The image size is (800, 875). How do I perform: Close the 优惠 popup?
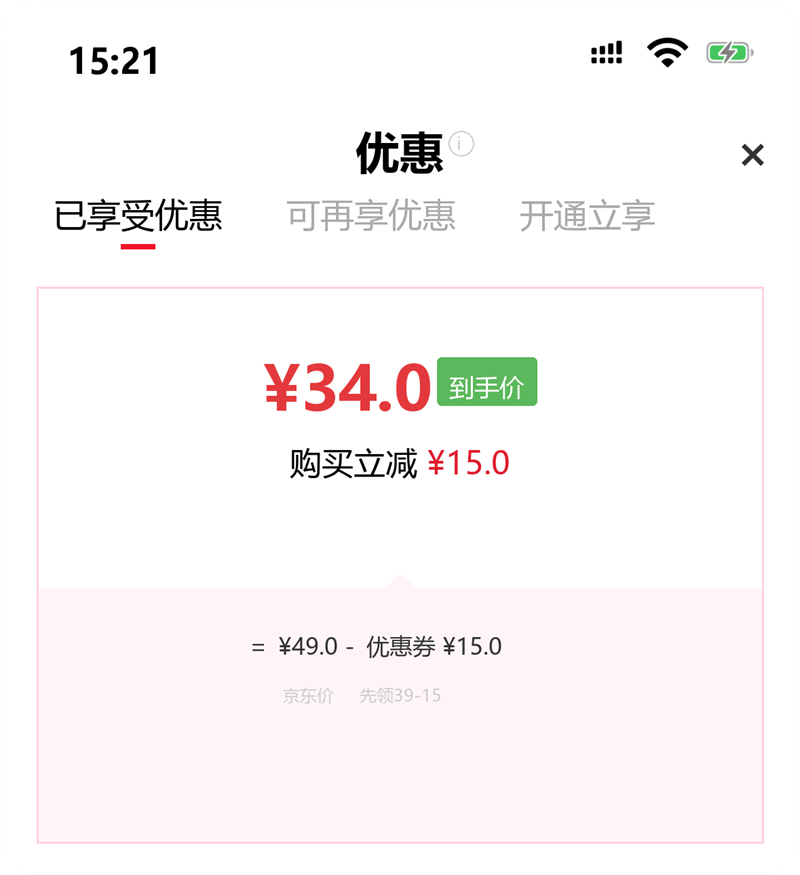tap(753, 155)
